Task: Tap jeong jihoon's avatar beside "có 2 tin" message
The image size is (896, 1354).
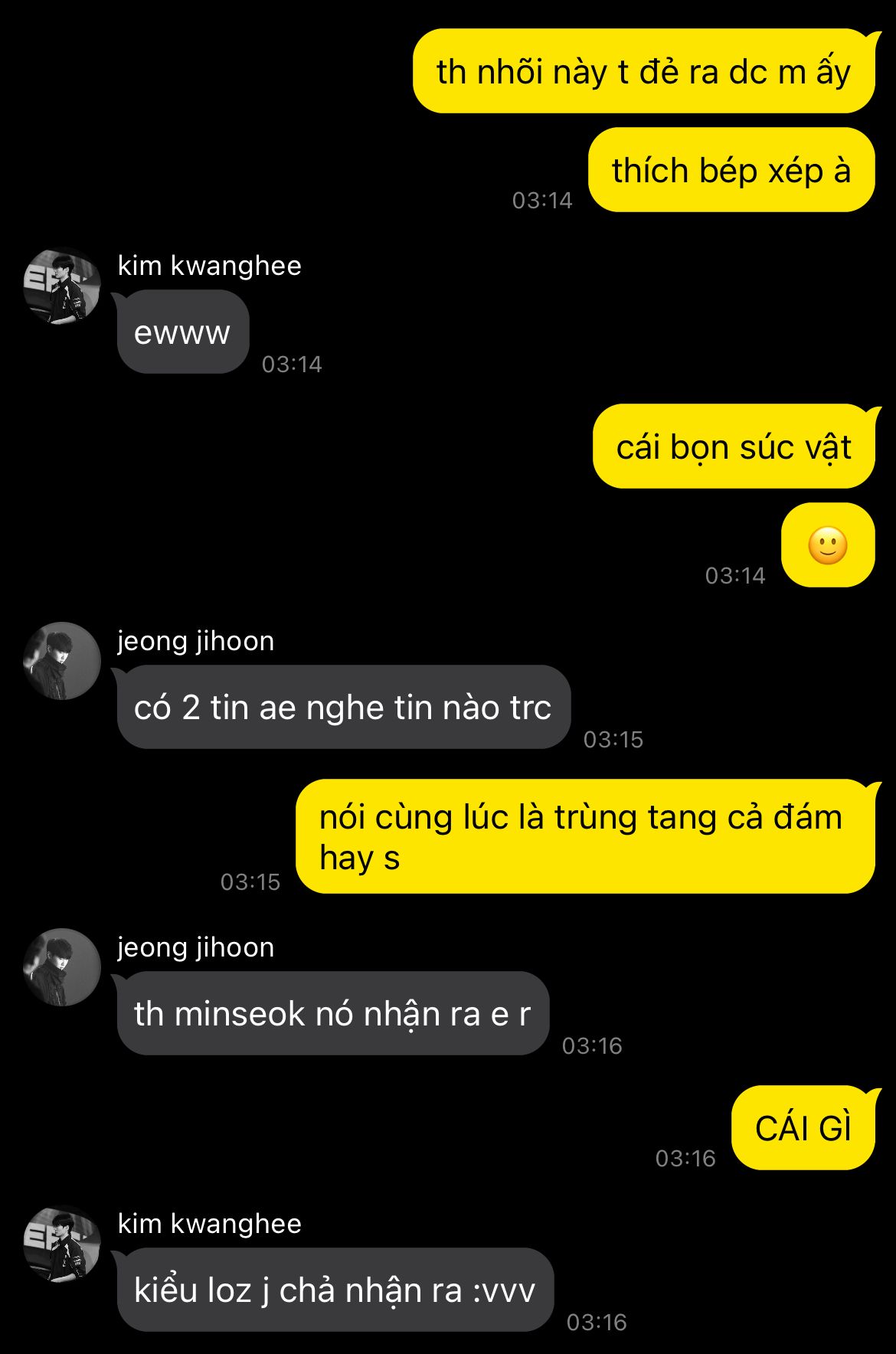Action: [62, 661]
